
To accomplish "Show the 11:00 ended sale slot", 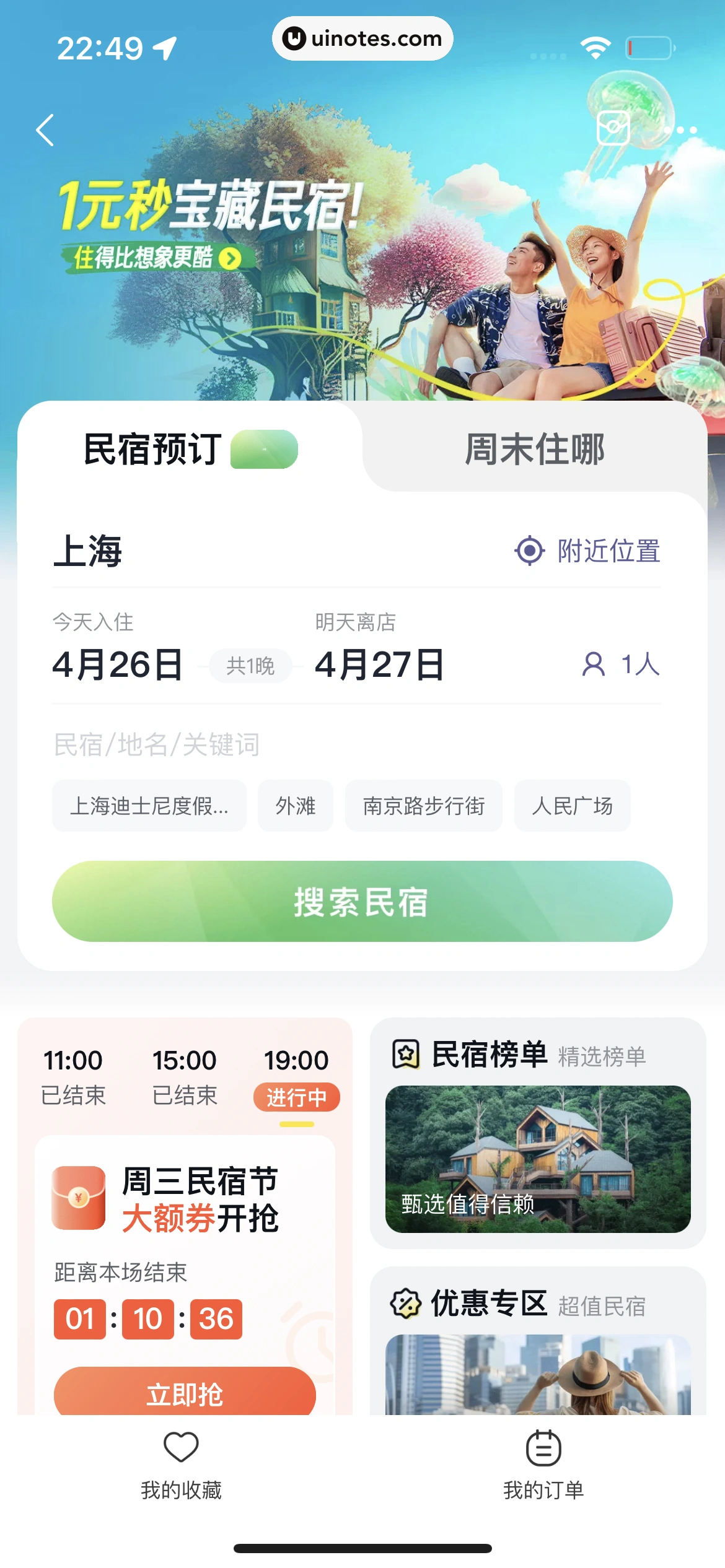I will [x=73, y=1078].
